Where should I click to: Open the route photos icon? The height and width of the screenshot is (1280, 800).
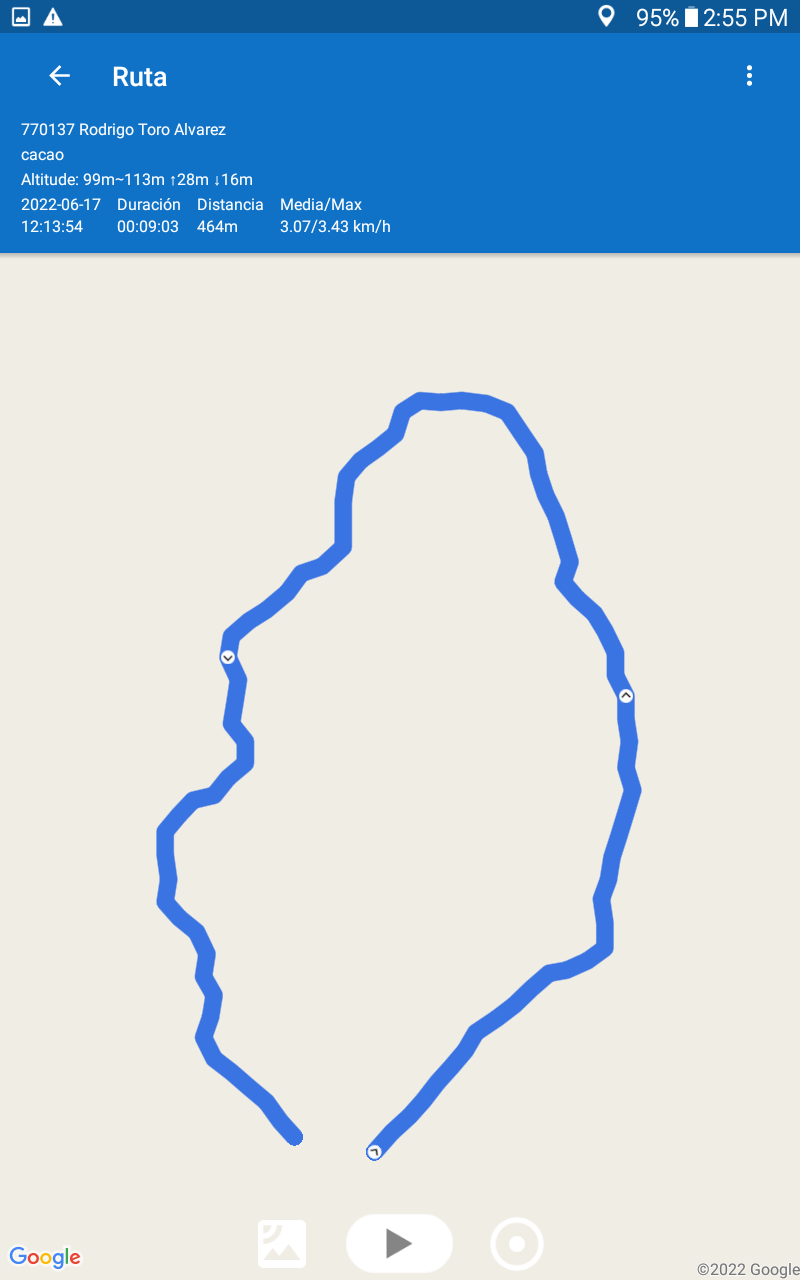coord(282,1244)
